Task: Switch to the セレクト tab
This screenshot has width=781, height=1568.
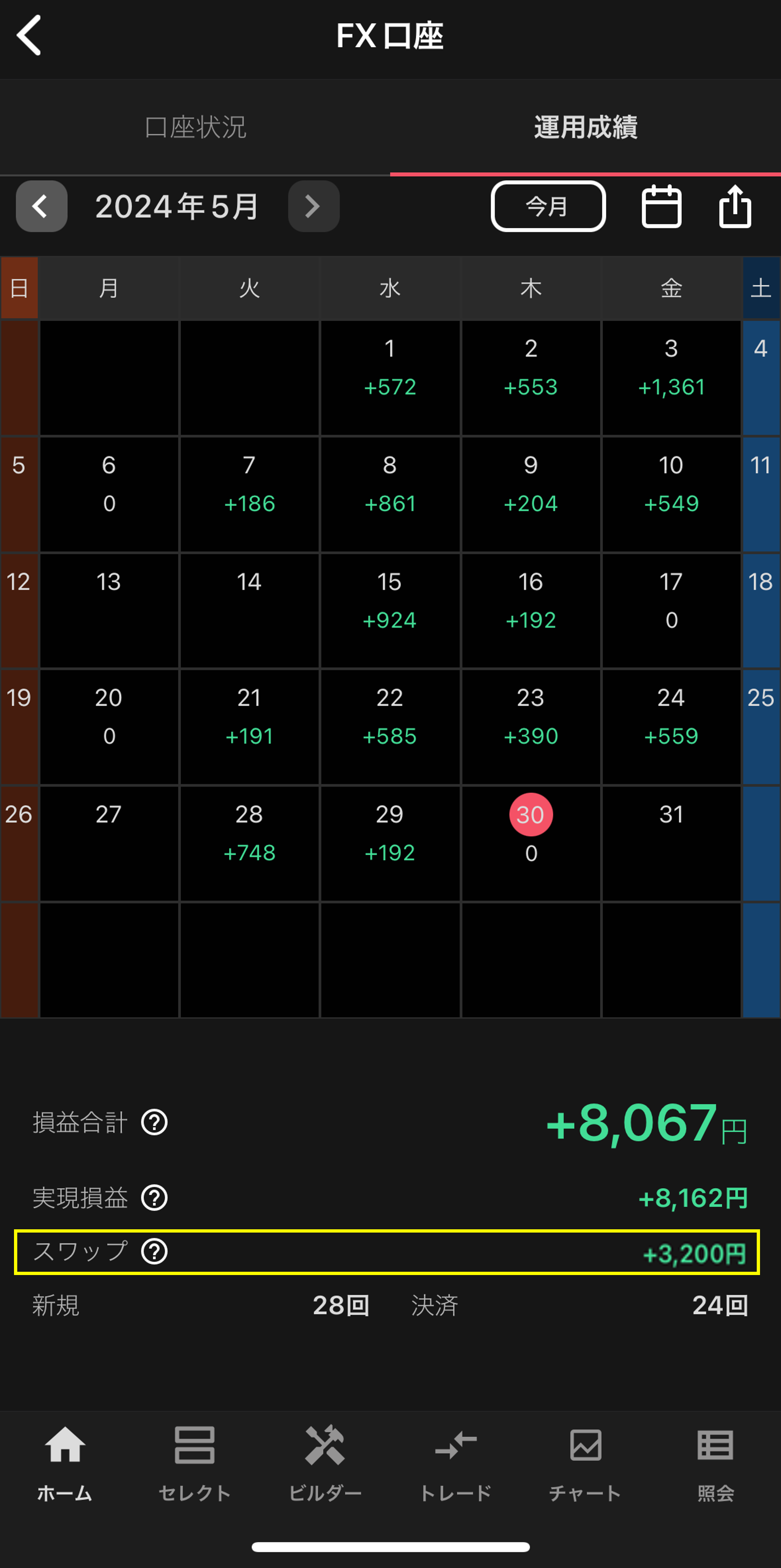Action: [195, 1463]
